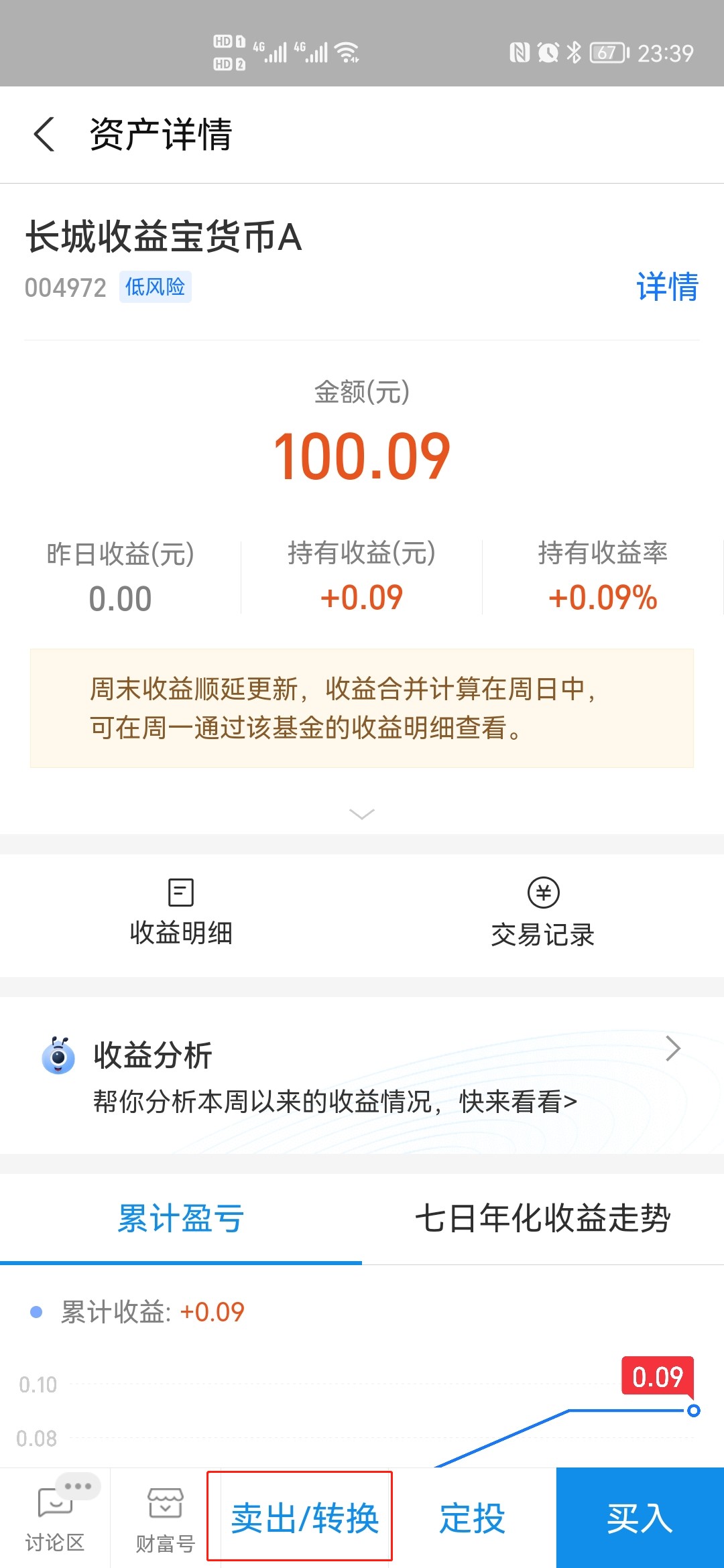Expand the holdings info chevron
Image resolution: width=724 pixels, height=1568 pixels.
(362, 814)
